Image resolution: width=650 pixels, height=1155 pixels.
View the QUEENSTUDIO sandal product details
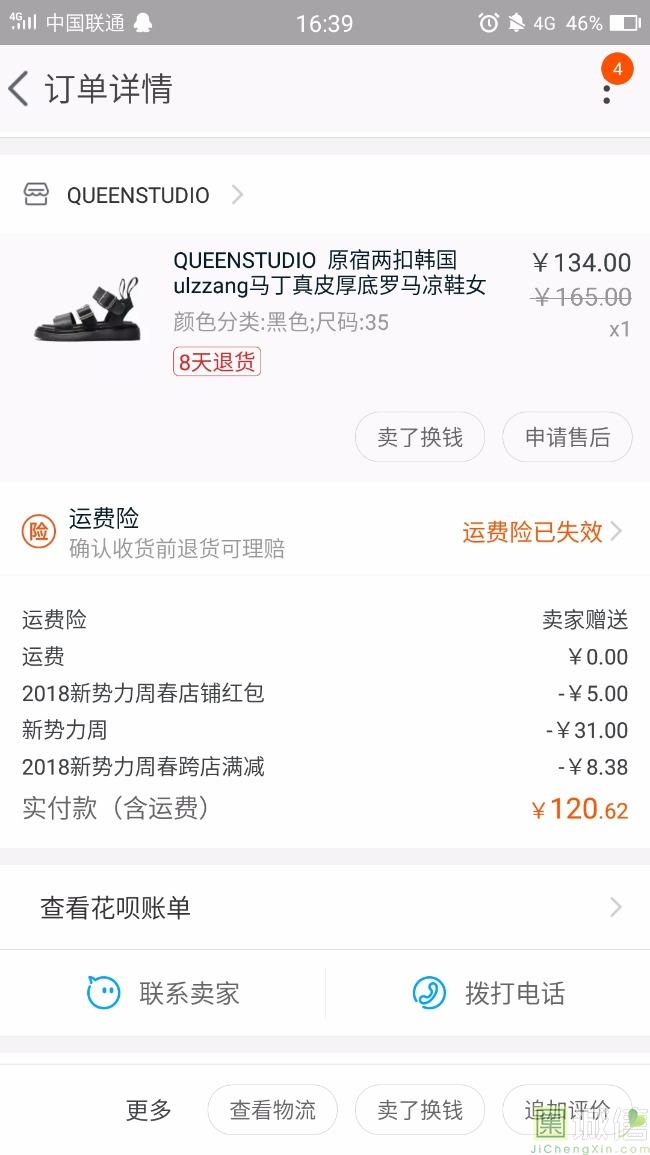point(330,274)
